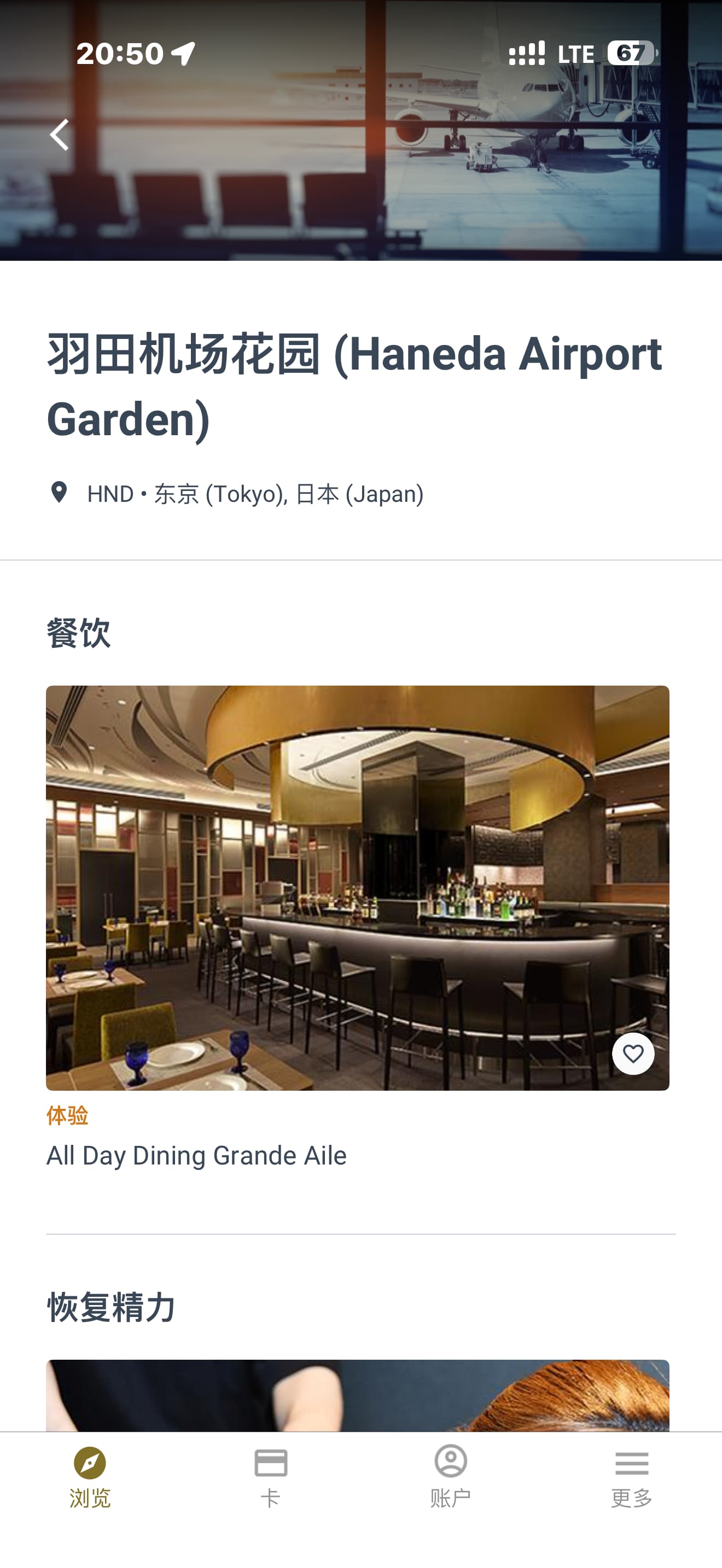Screen dimensions: 722x1568
Task: Switch to the 浏览 tab
Action: (90, 1477)
